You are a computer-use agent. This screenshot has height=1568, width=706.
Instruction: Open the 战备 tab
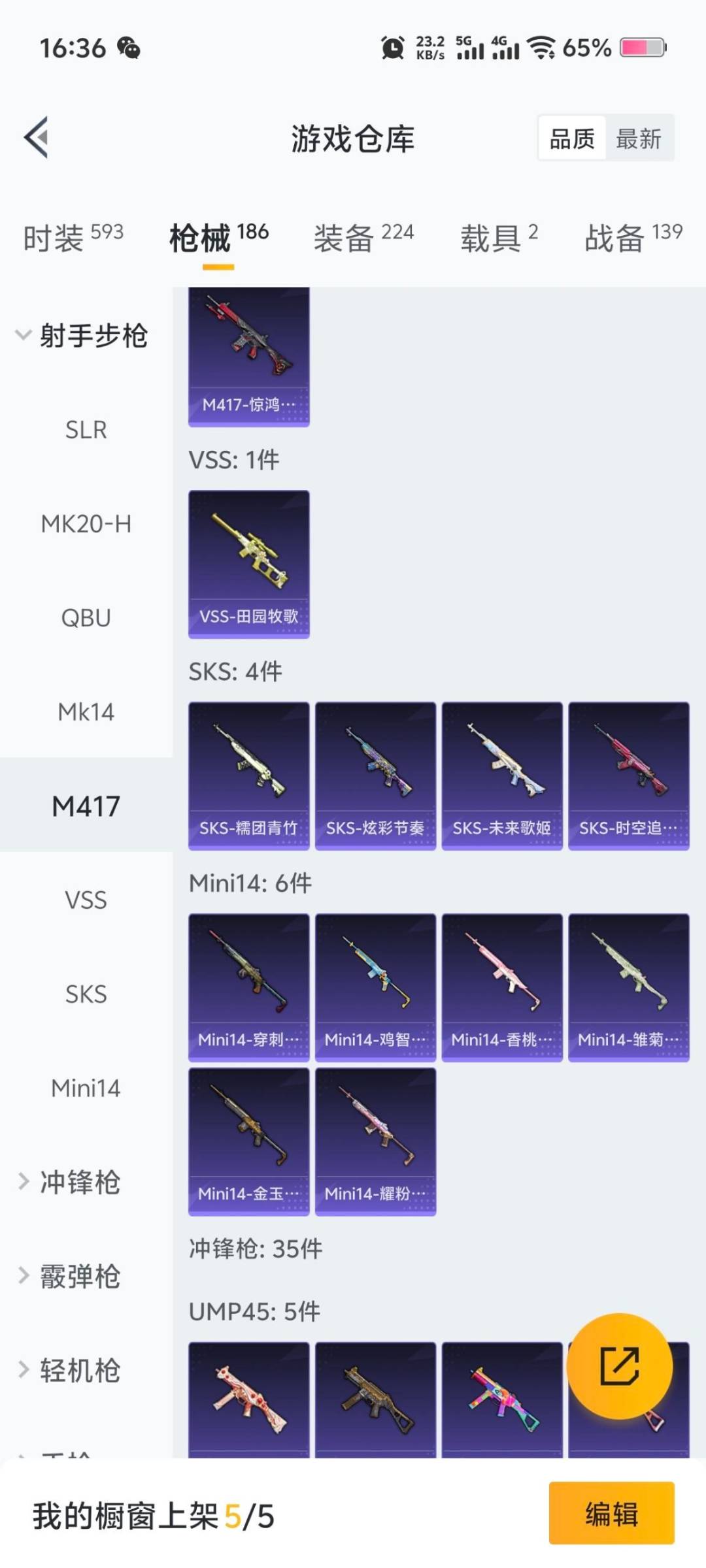click(633, 237)
